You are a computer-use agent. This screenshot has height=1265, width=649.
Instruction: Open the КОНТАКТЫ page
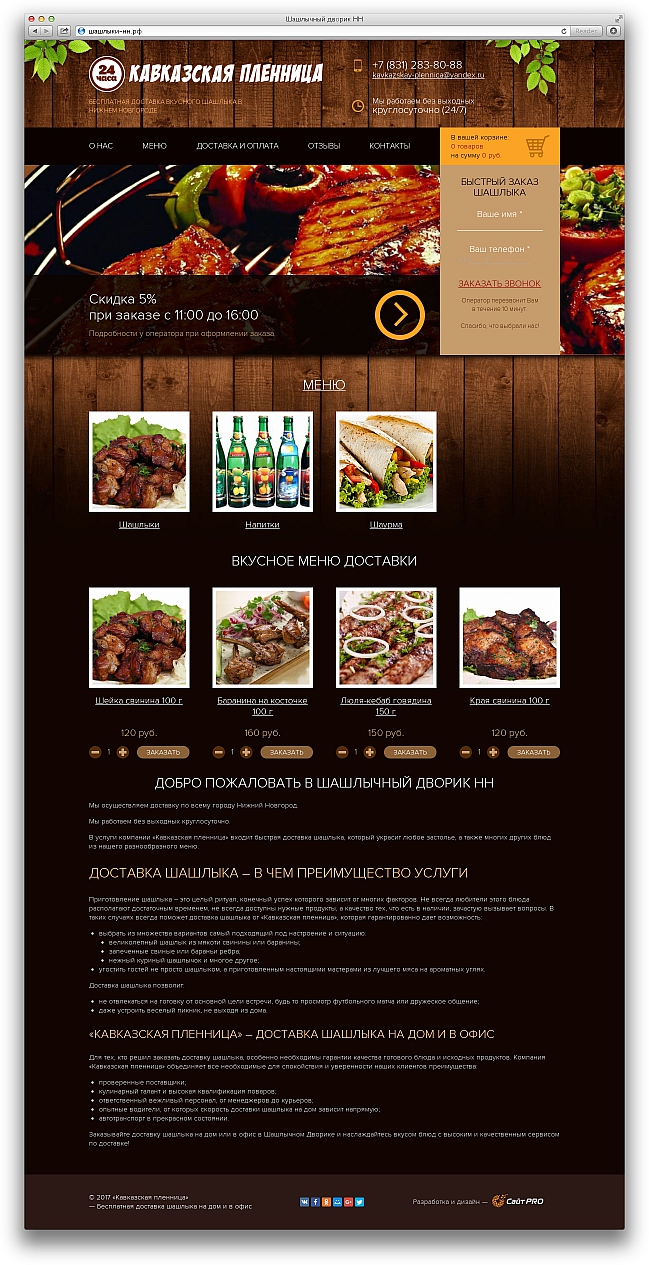389,146
